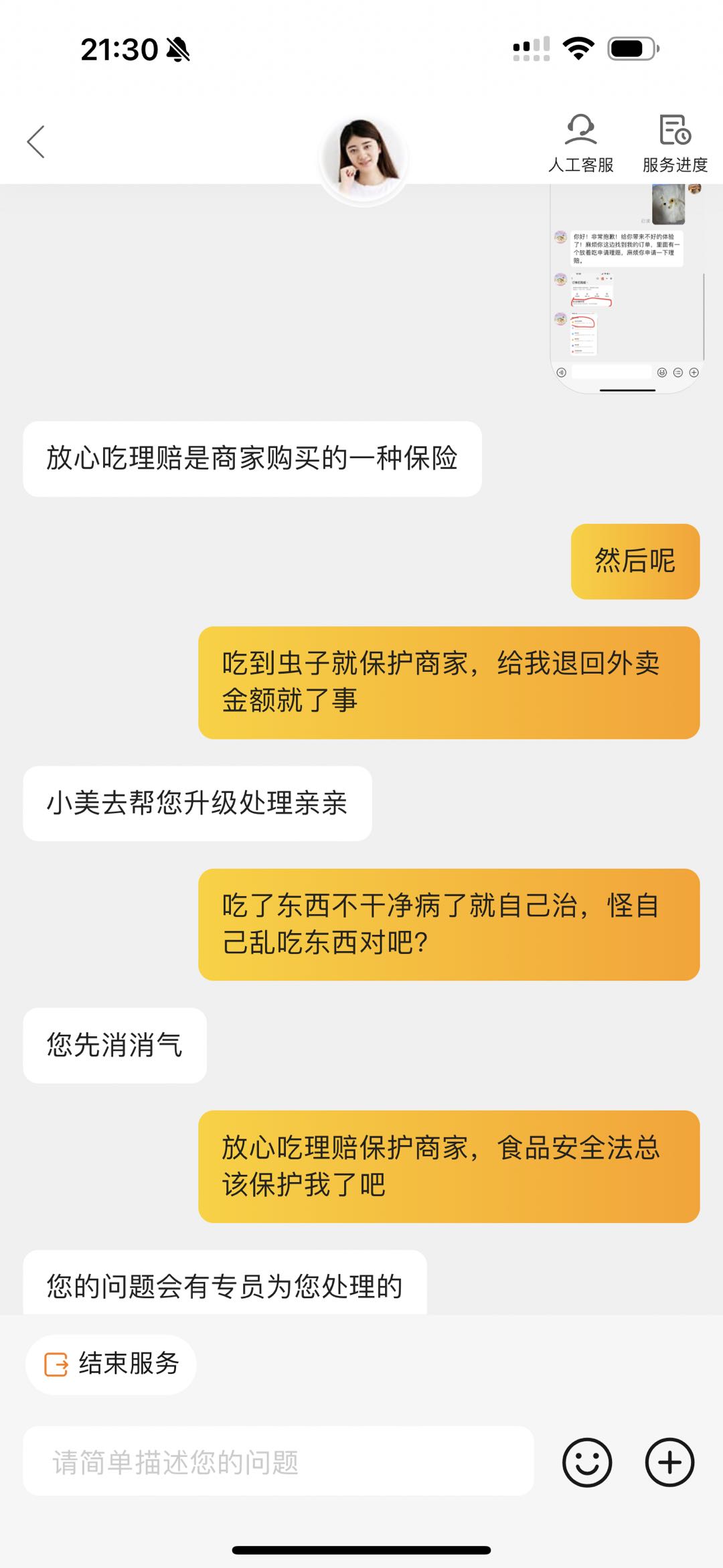
Task: Contact 人工客服 human support
Action: [580, 143]
